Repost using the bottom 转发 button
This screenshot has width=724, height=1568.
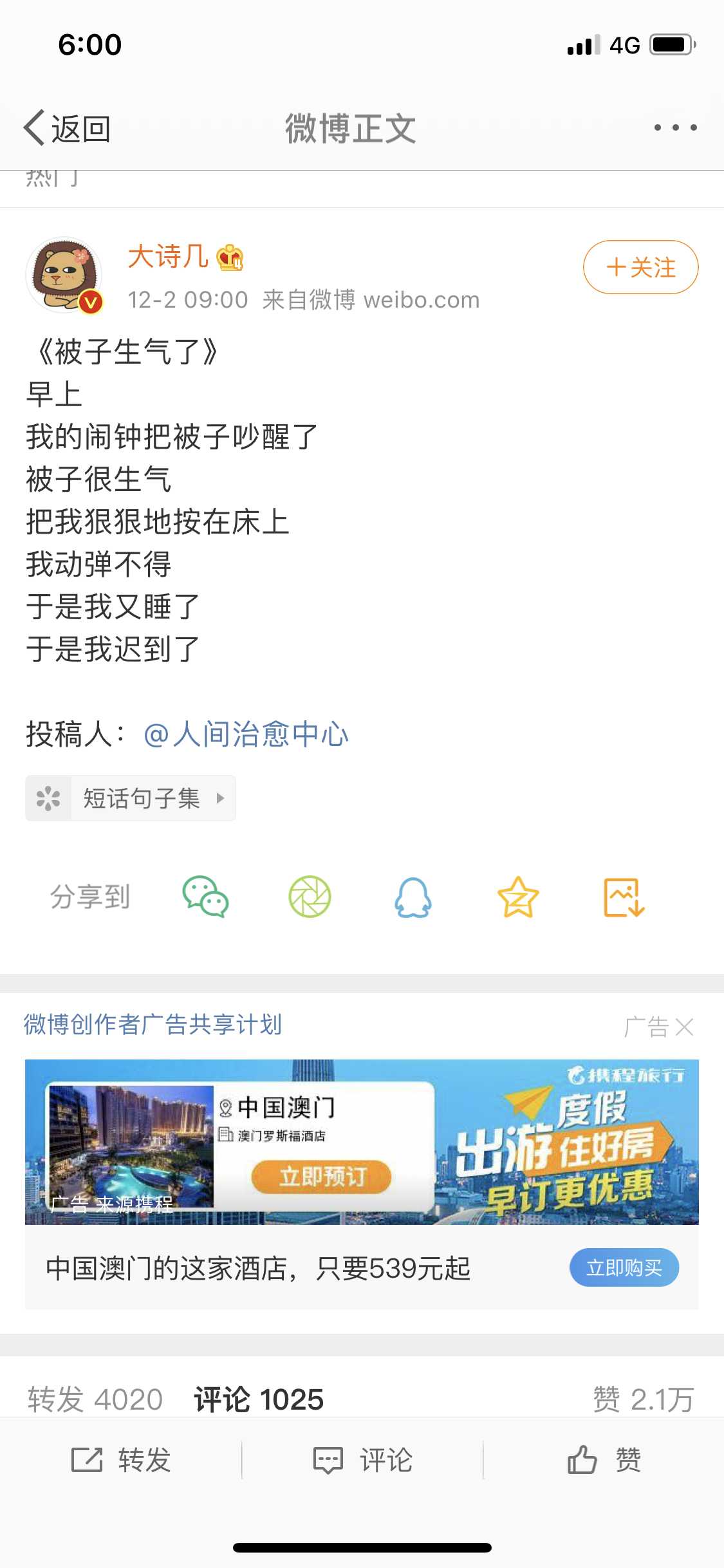point(121,1460)
